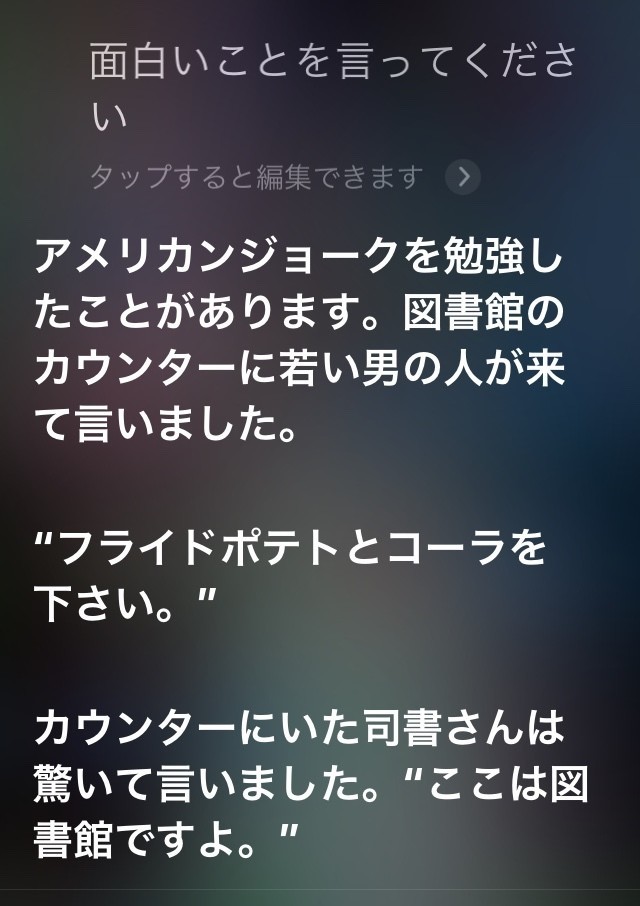Tap "タップすると編集できます" to edit the request

pyautogui.click(x=256, y=178)
